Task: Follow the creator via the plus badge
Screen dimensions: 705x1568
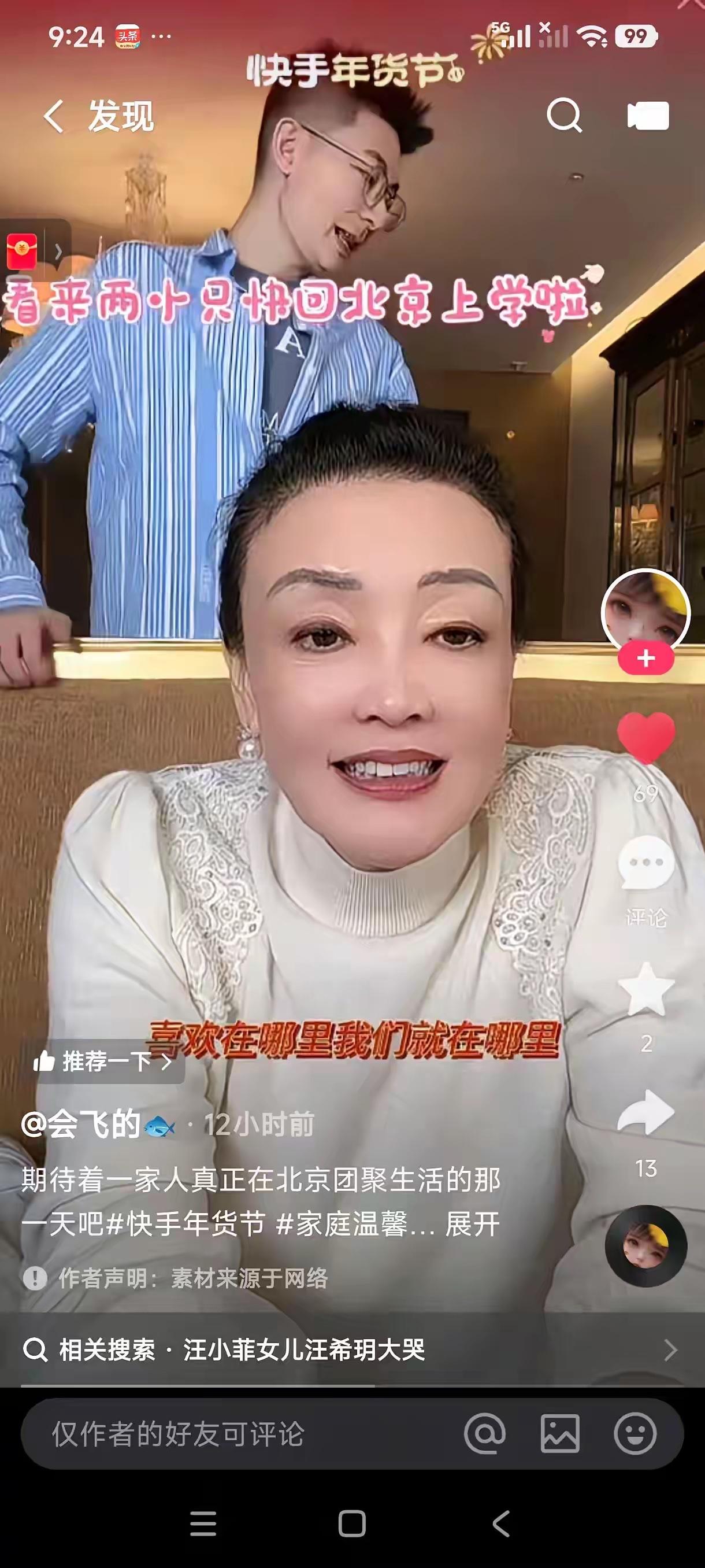Action: [x=647, y=657]
